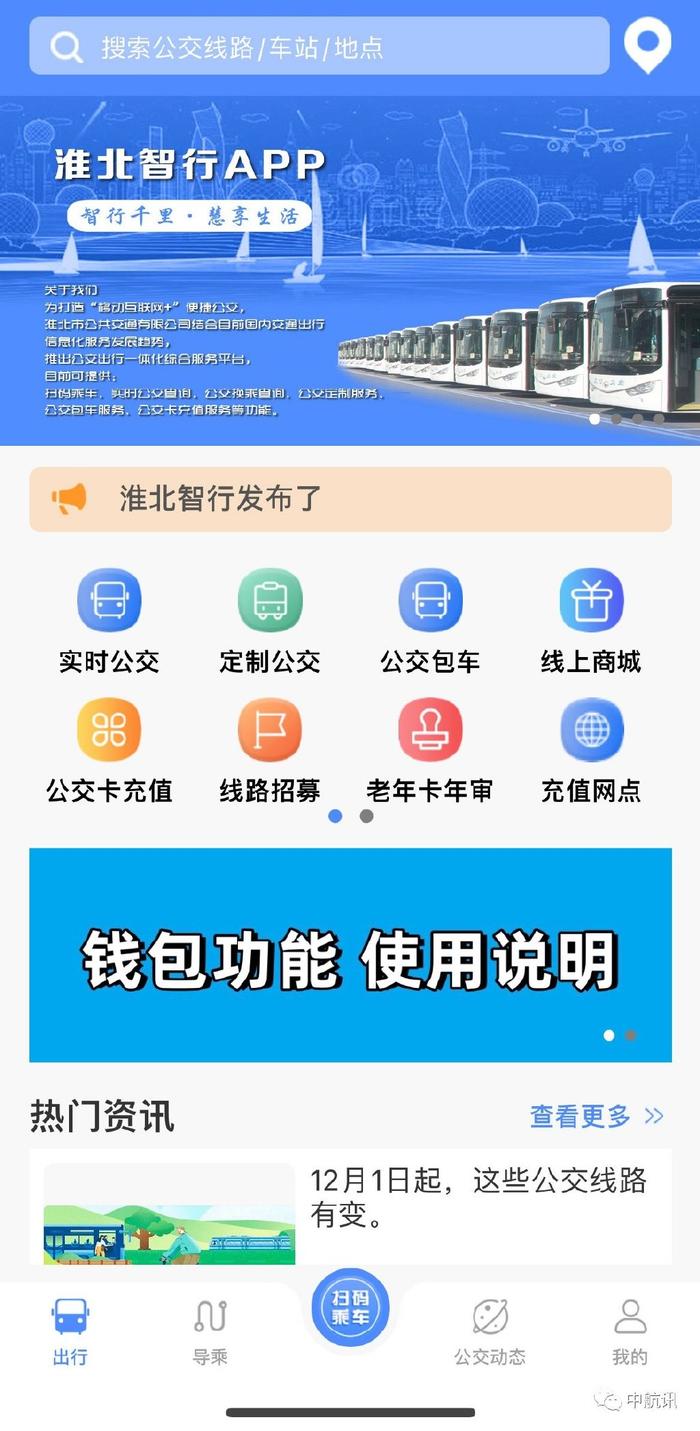Open the 钱包功能 使用说明 banner
700x1431 pixels.
click(350, 955)
